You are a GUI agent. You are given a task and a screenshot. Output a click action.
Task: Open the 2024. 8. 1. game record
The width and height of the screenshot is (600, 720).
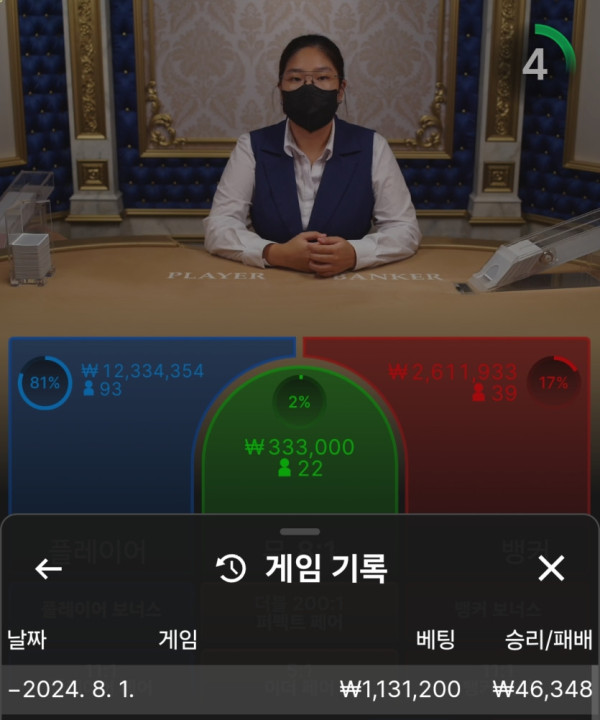[300, 689]
